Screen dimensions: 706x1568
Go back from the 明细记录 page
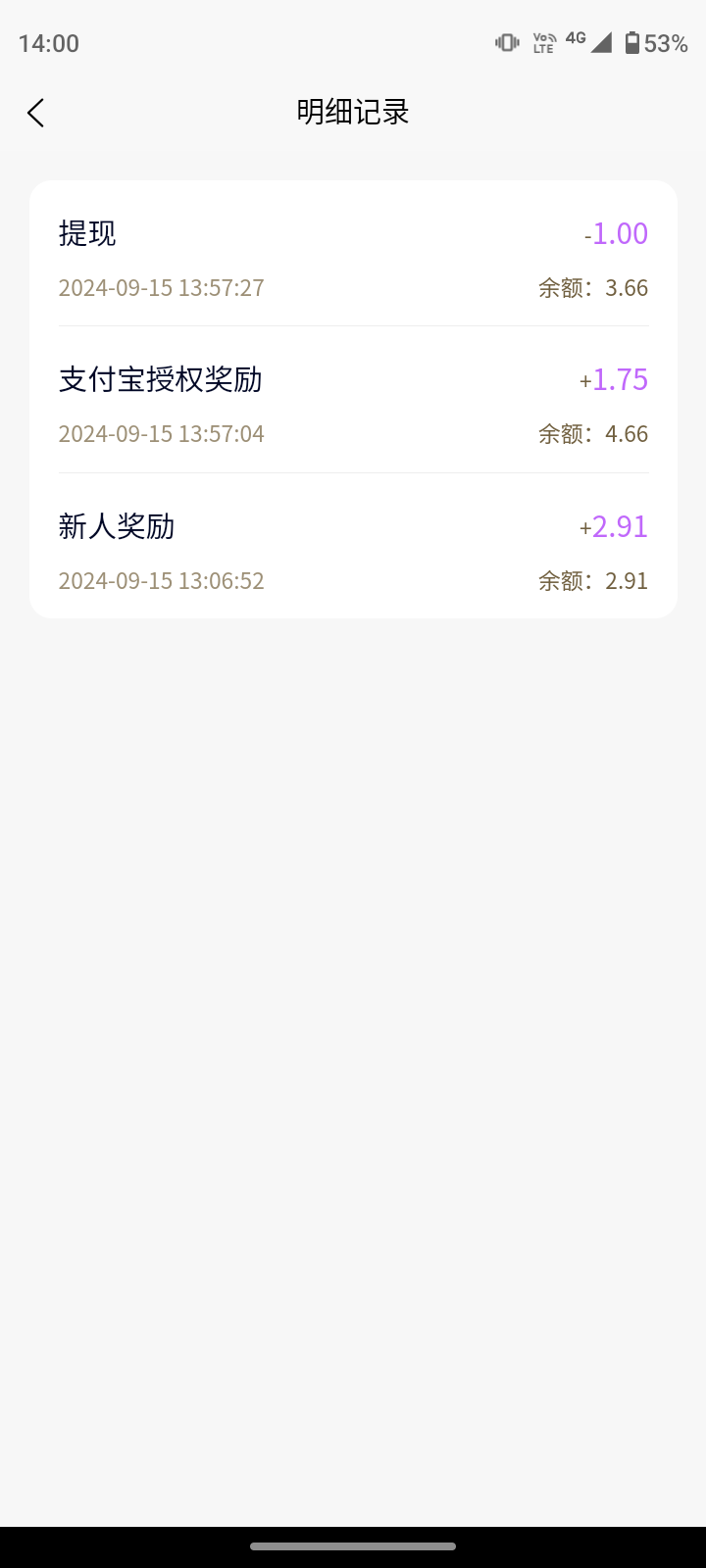[36, 113]
